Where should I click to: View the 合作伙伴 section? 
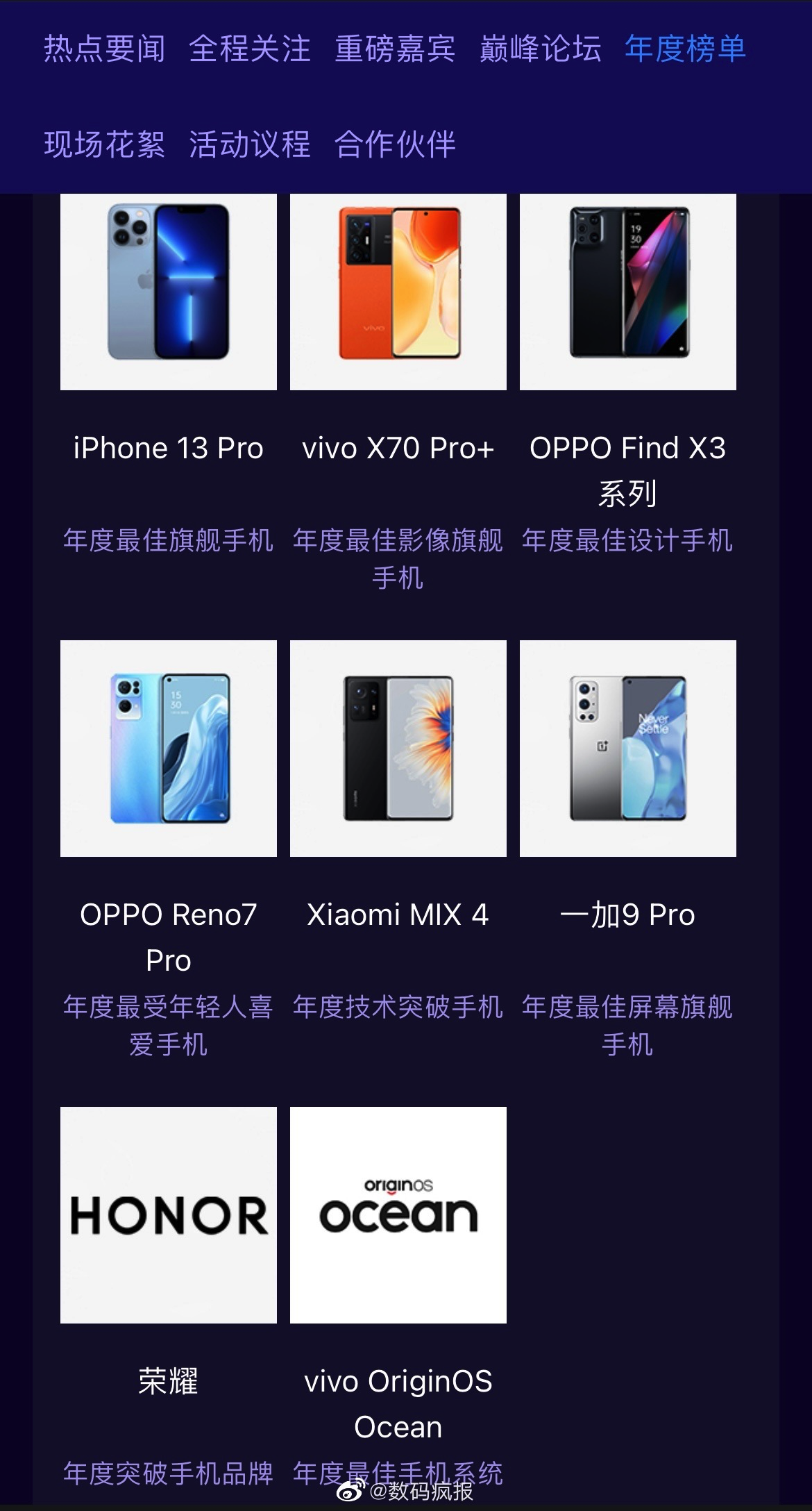point(395,144)
